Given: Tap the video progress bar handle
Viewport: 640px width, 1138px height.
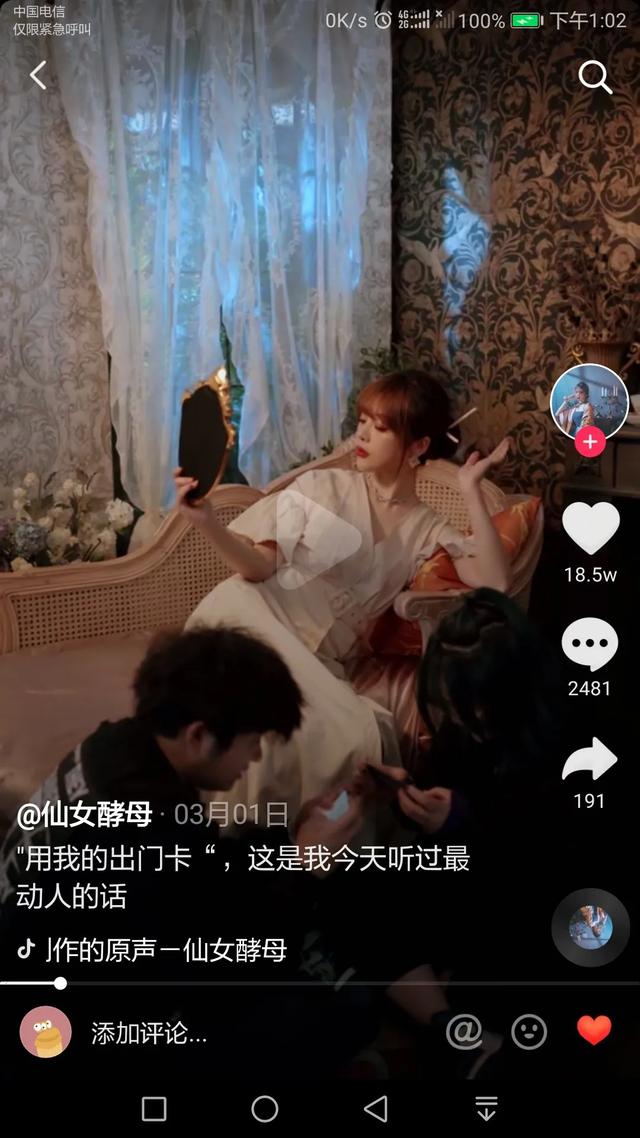Looking at the screenshot, I should tap(60, 983).
